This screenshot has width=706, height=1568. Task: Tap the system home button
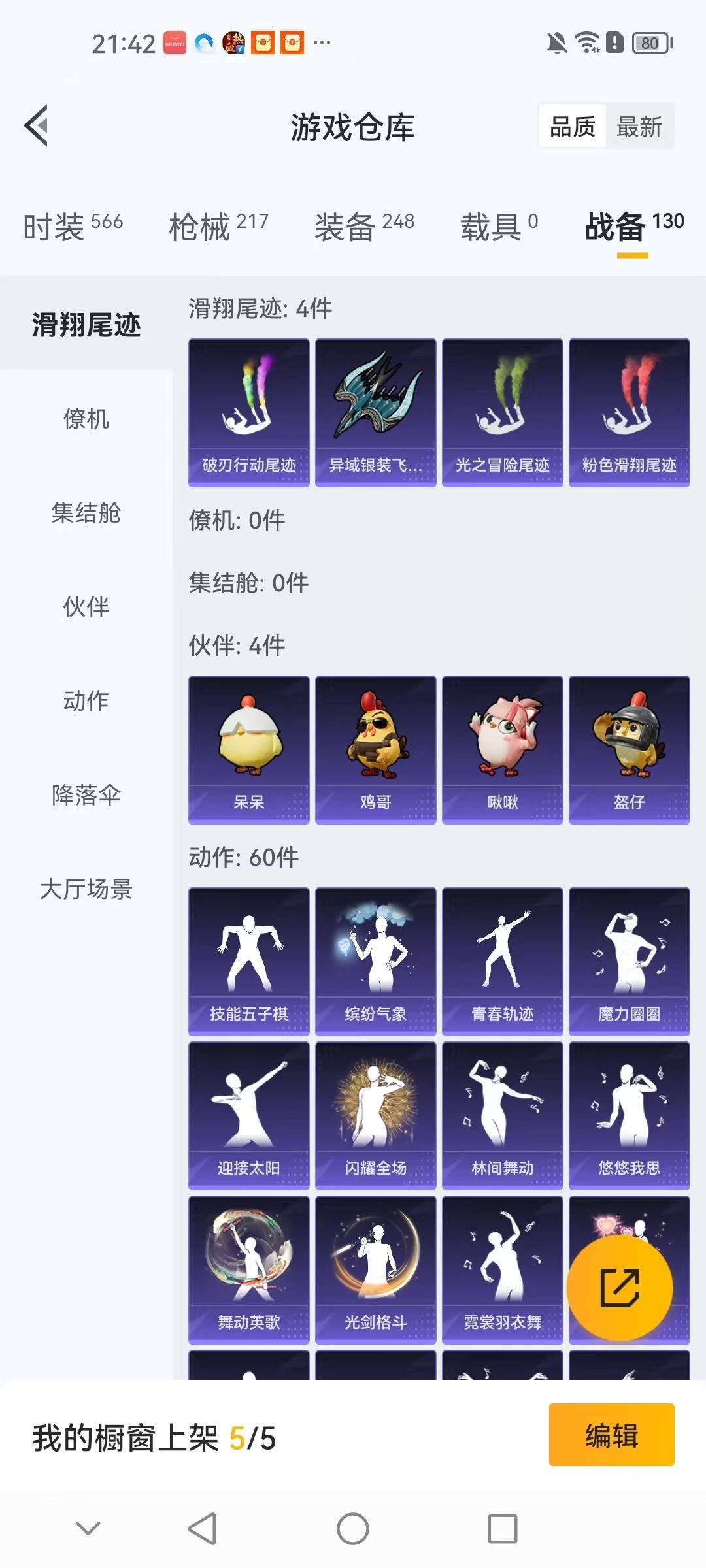(x=353, y=1529)
